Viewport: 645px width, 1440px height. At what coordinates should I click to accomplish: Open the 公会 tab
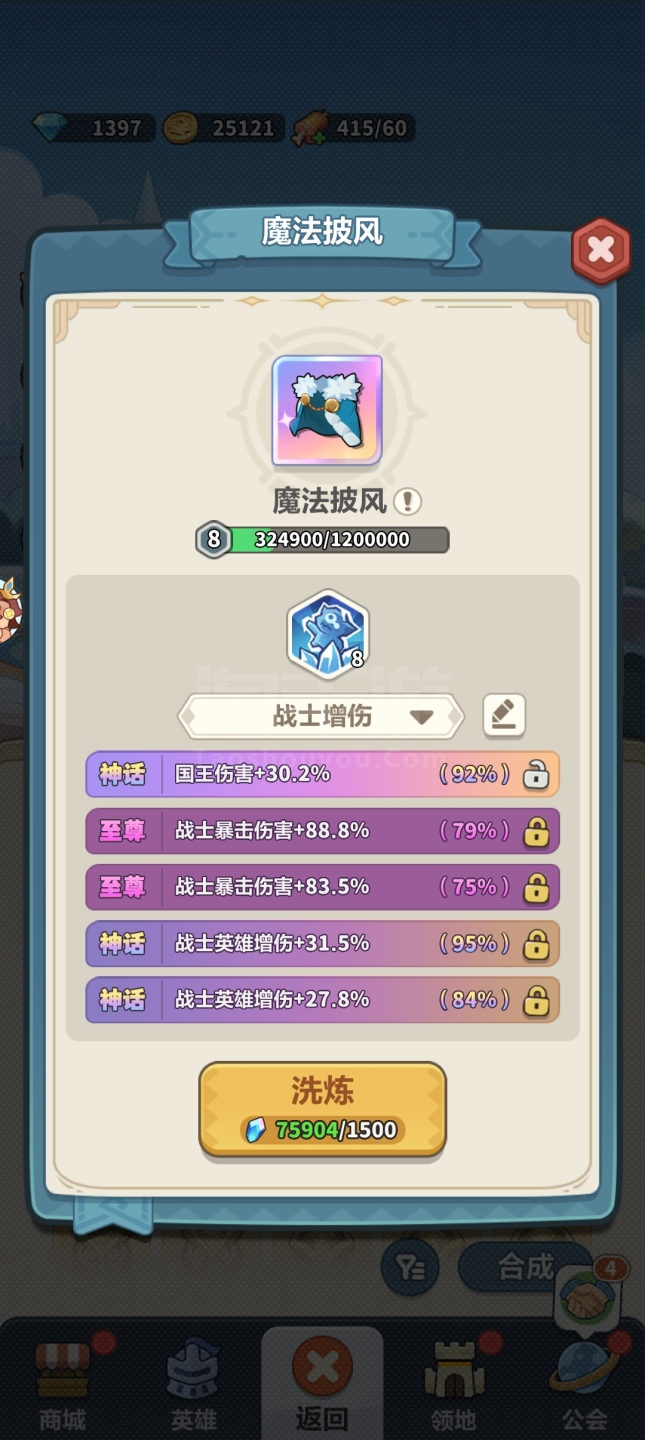tap(584, 1385)
